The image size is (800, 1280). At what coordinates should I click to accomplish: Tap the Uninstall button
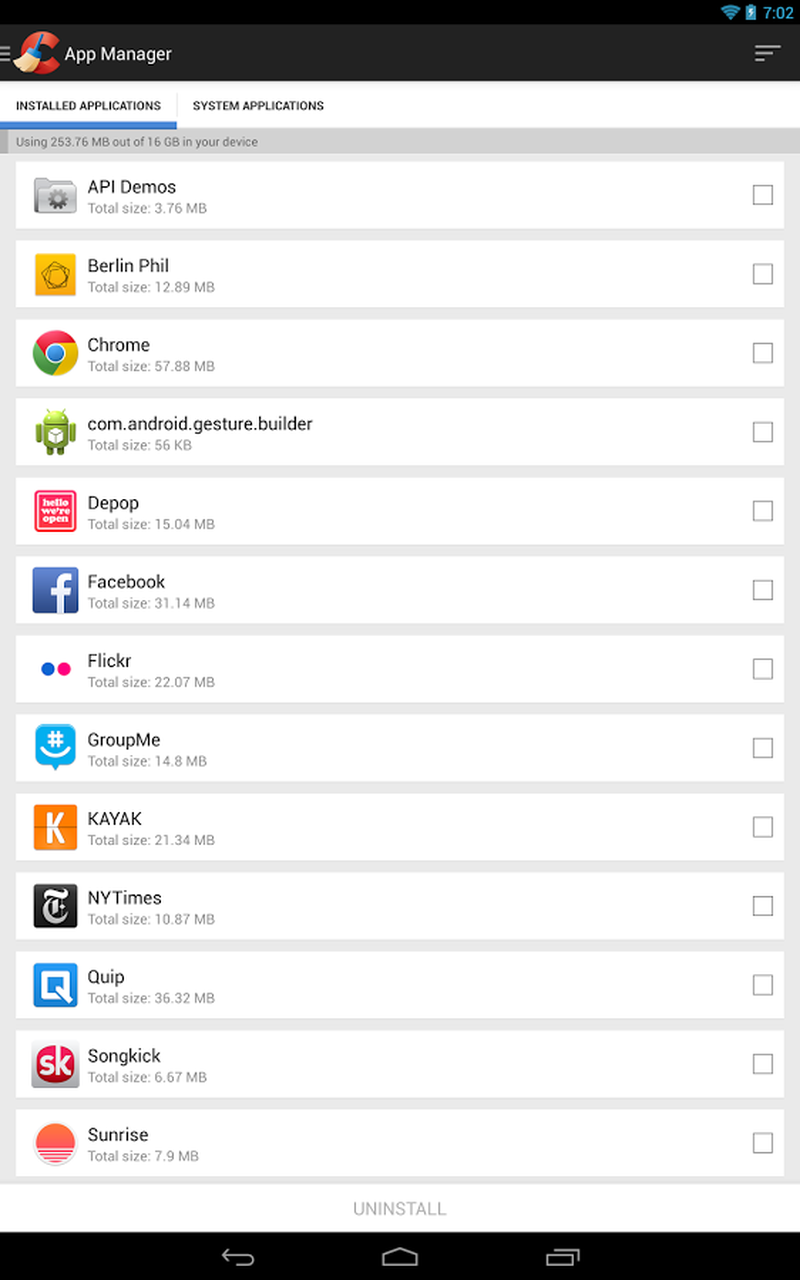click(x=400, y=1208)
